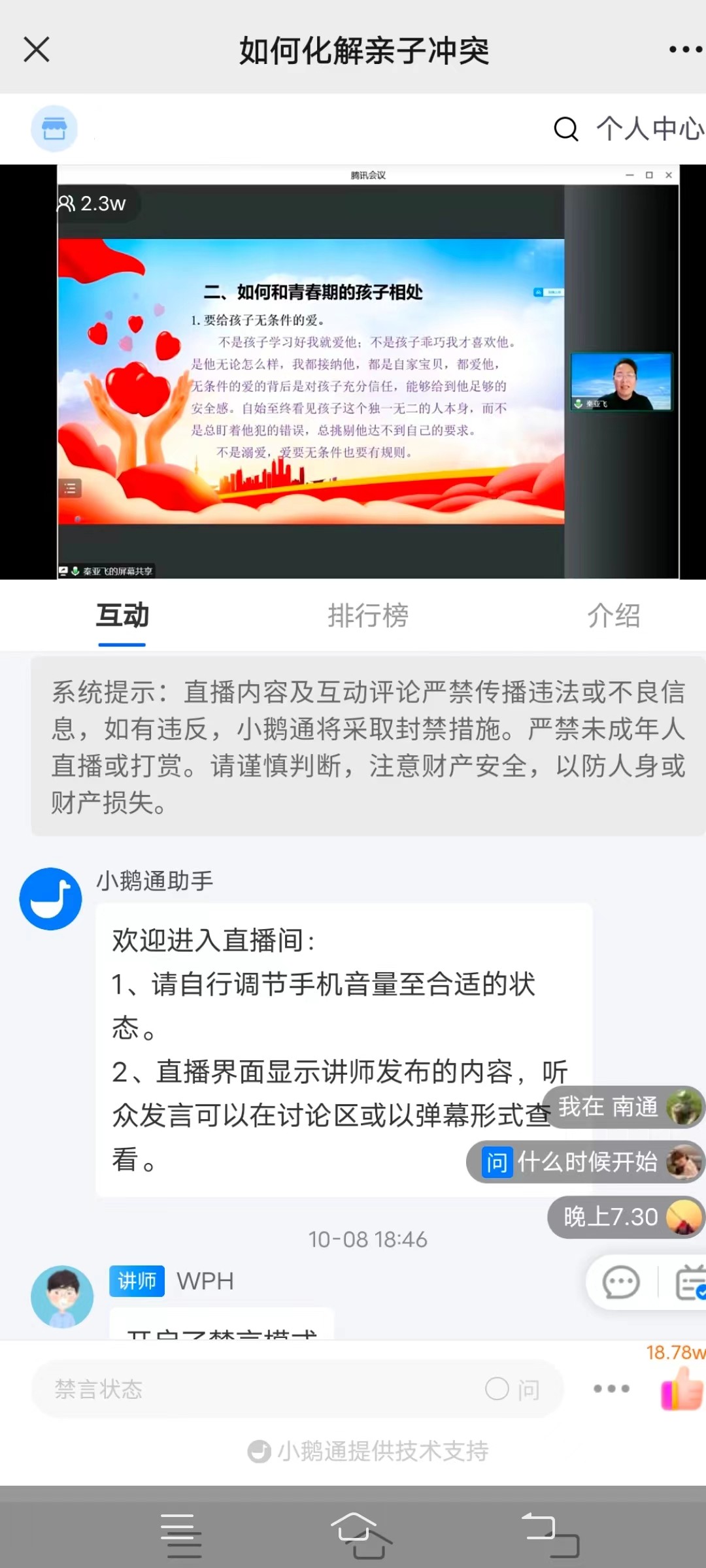The width and height of the screenshot is (706, 1568).
Task: Focus the 禁言状态 comment field
Action: (261, 1389)
